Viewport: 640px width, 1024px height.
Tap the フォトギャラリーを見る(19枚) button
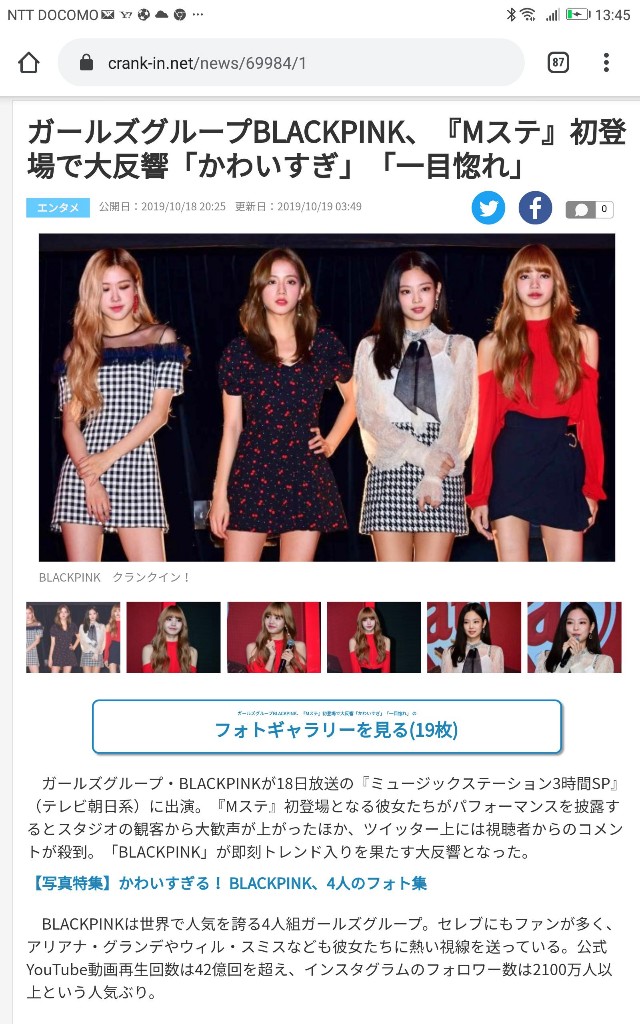point(326,727)
